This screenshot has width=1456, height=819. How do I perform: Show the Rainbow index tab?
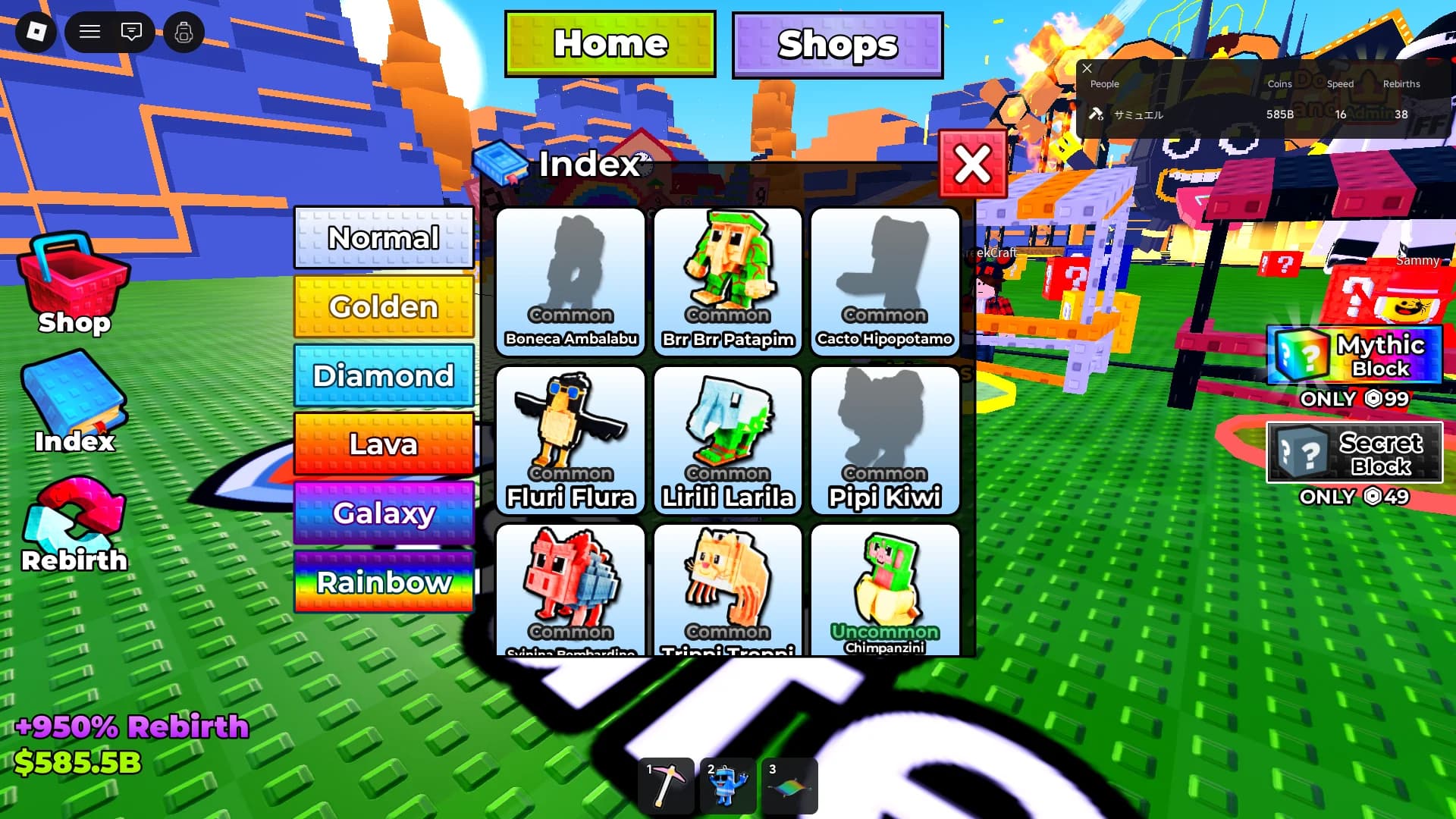[384, 582]
